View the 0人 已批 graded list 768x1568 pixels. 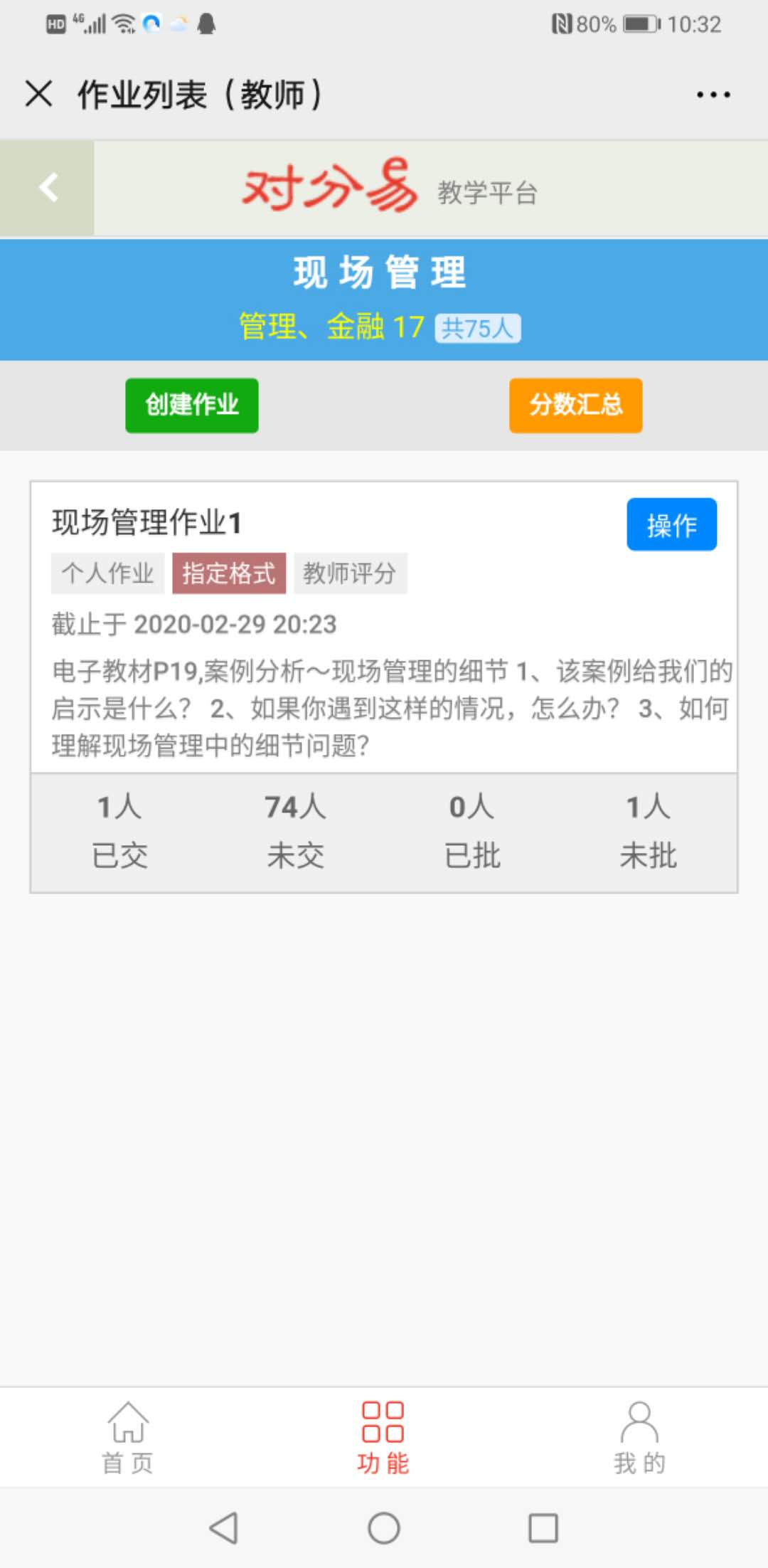471,831
